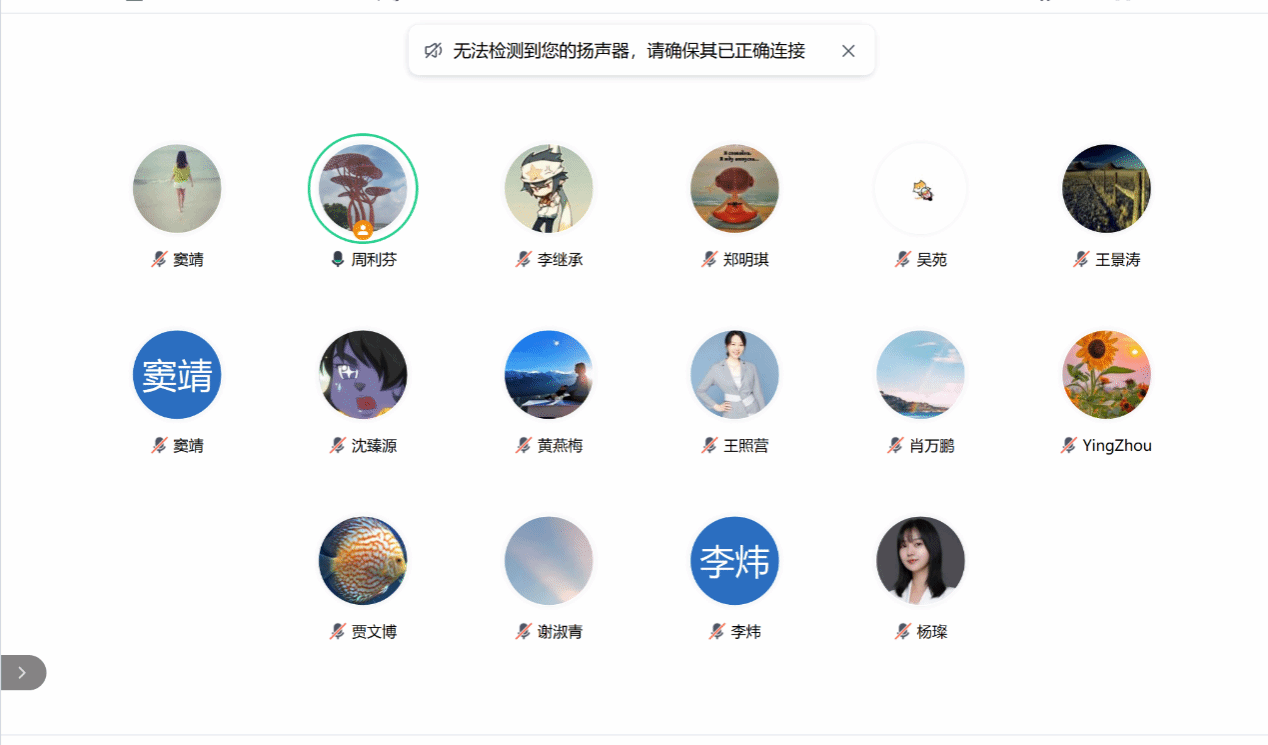Select participant 黄燕梅

(x=549, y=375)
